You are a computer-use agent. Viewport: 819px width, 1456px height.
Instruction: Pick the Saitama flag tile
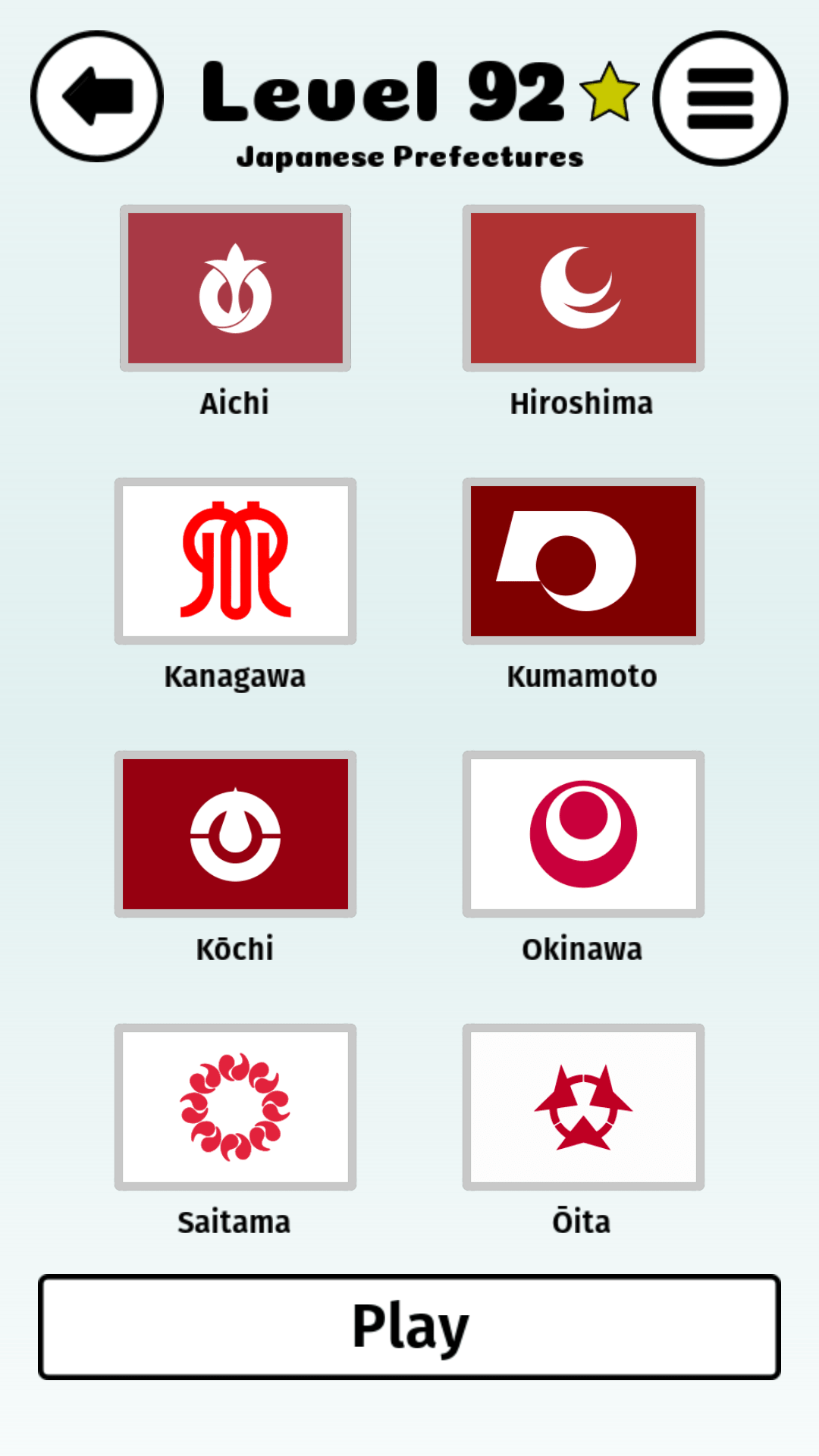[x=235, y=1107]
